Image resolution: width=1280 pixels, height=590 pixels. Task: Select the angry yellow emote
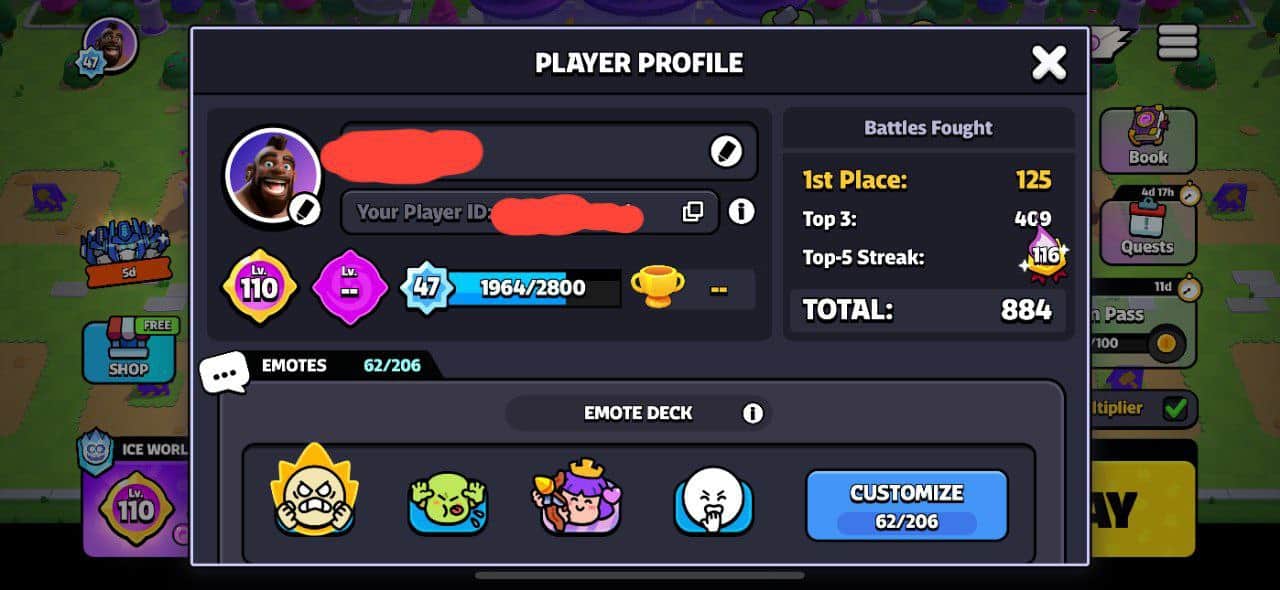point(314,492)
